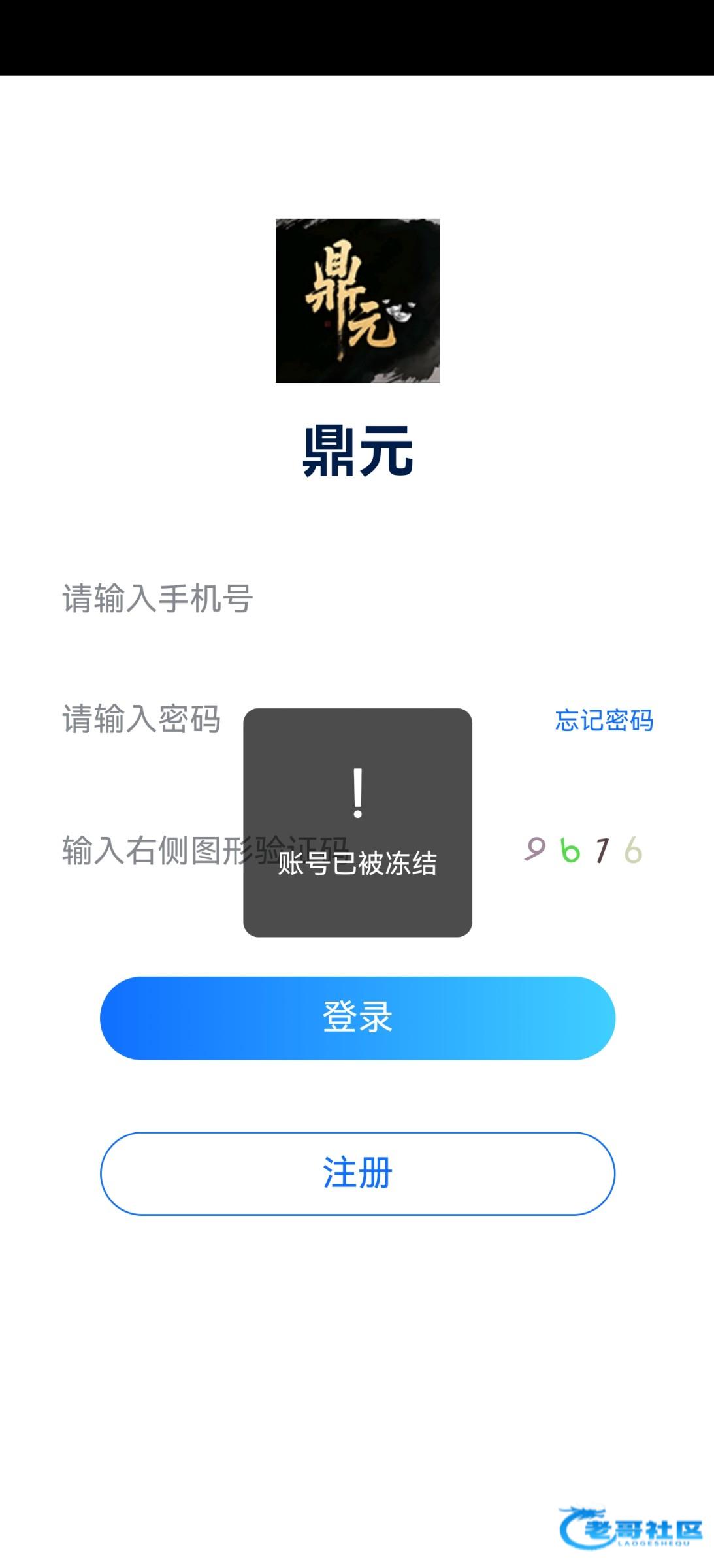Refresh the captcha image 9b76
The height and width of the screenshot is (1568, 714).
point(583,850)
